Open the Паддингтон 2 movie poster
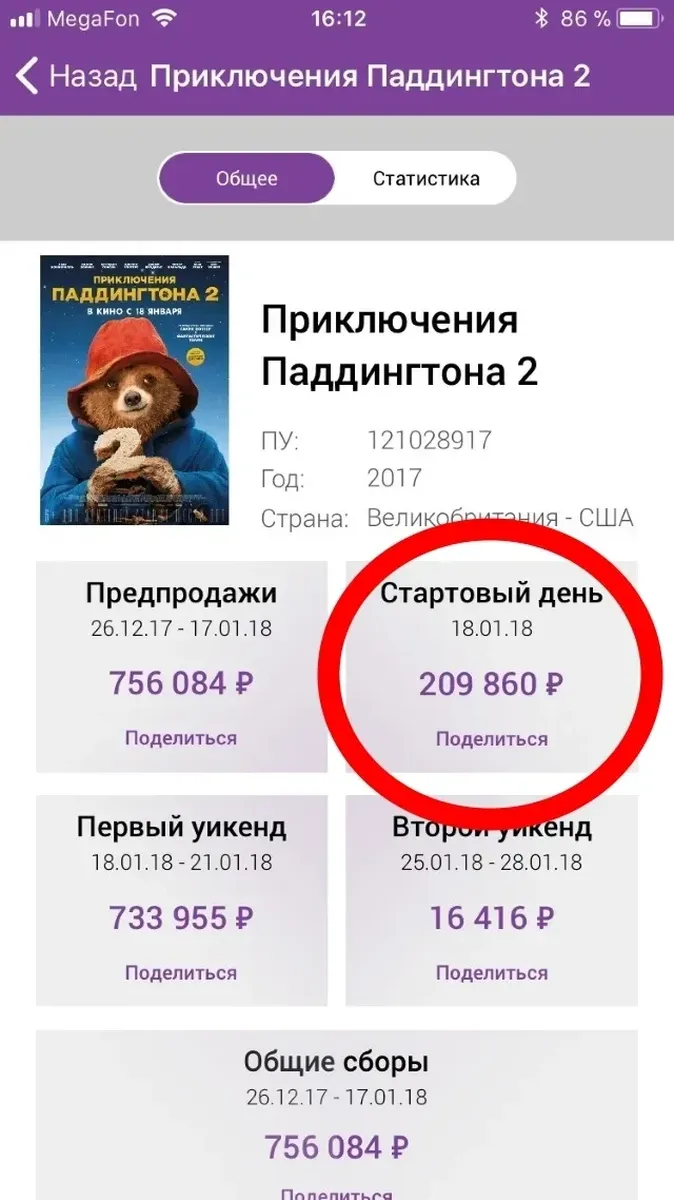This screenshot has height=1200, width=674. (134, 390)
